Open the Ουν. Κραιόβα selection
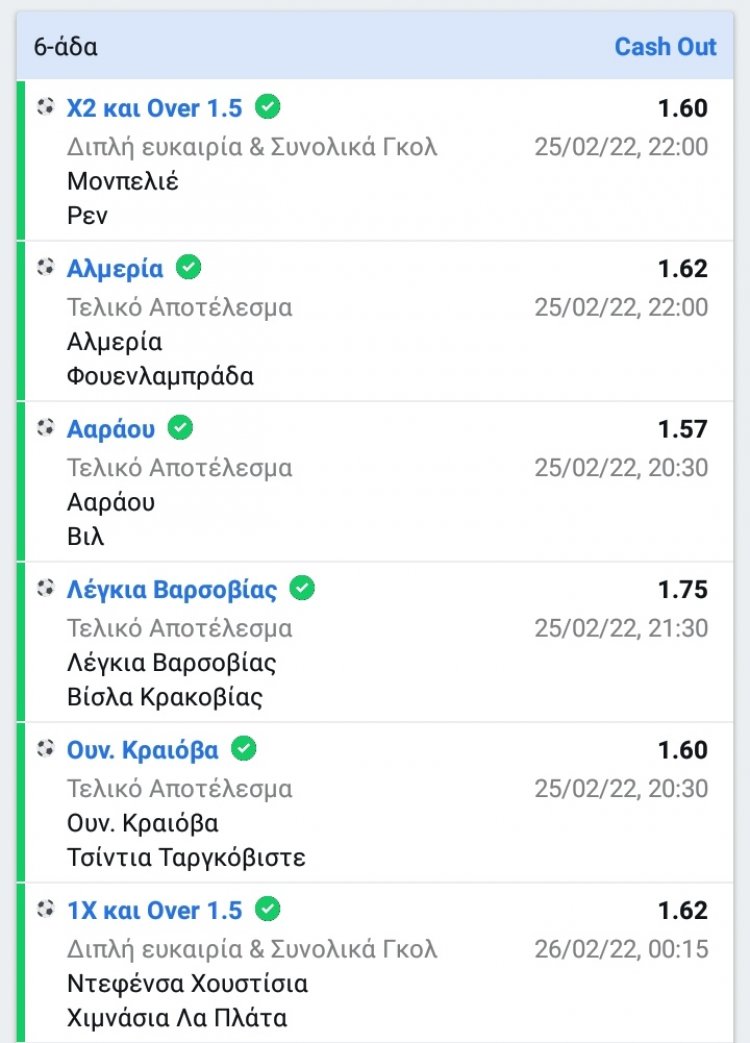Viewport: 750px width, 1043px height. [x=142, y=749]
